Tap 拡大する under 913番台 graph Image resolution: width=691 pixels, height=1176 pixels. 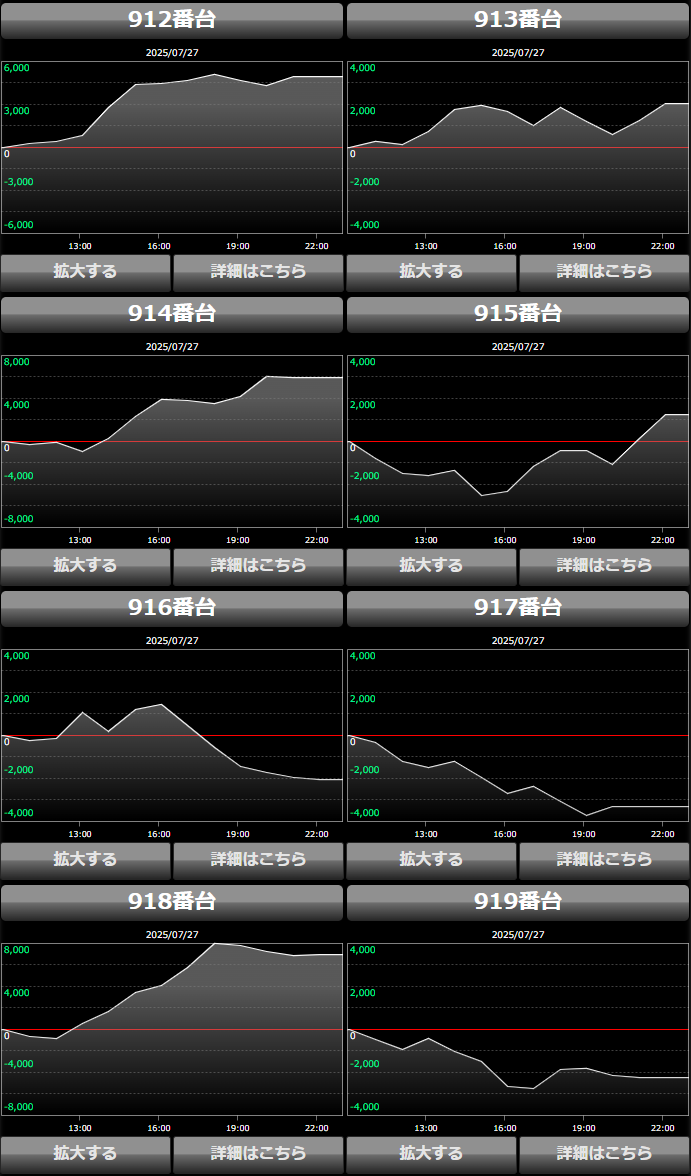click(431, 271)
